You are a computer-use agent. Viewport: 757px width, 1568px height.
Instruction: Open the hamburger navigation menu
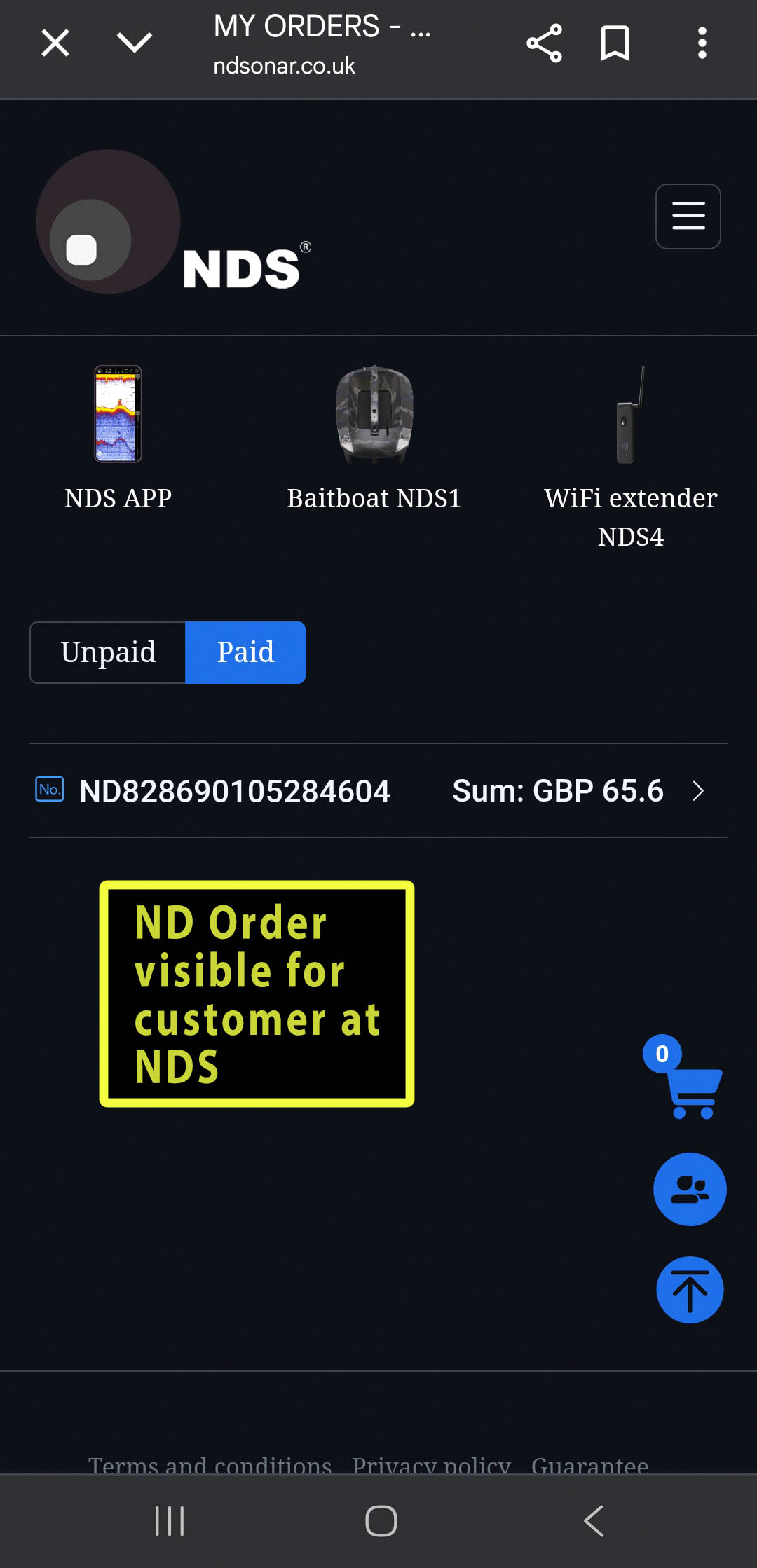pos(688,216)
